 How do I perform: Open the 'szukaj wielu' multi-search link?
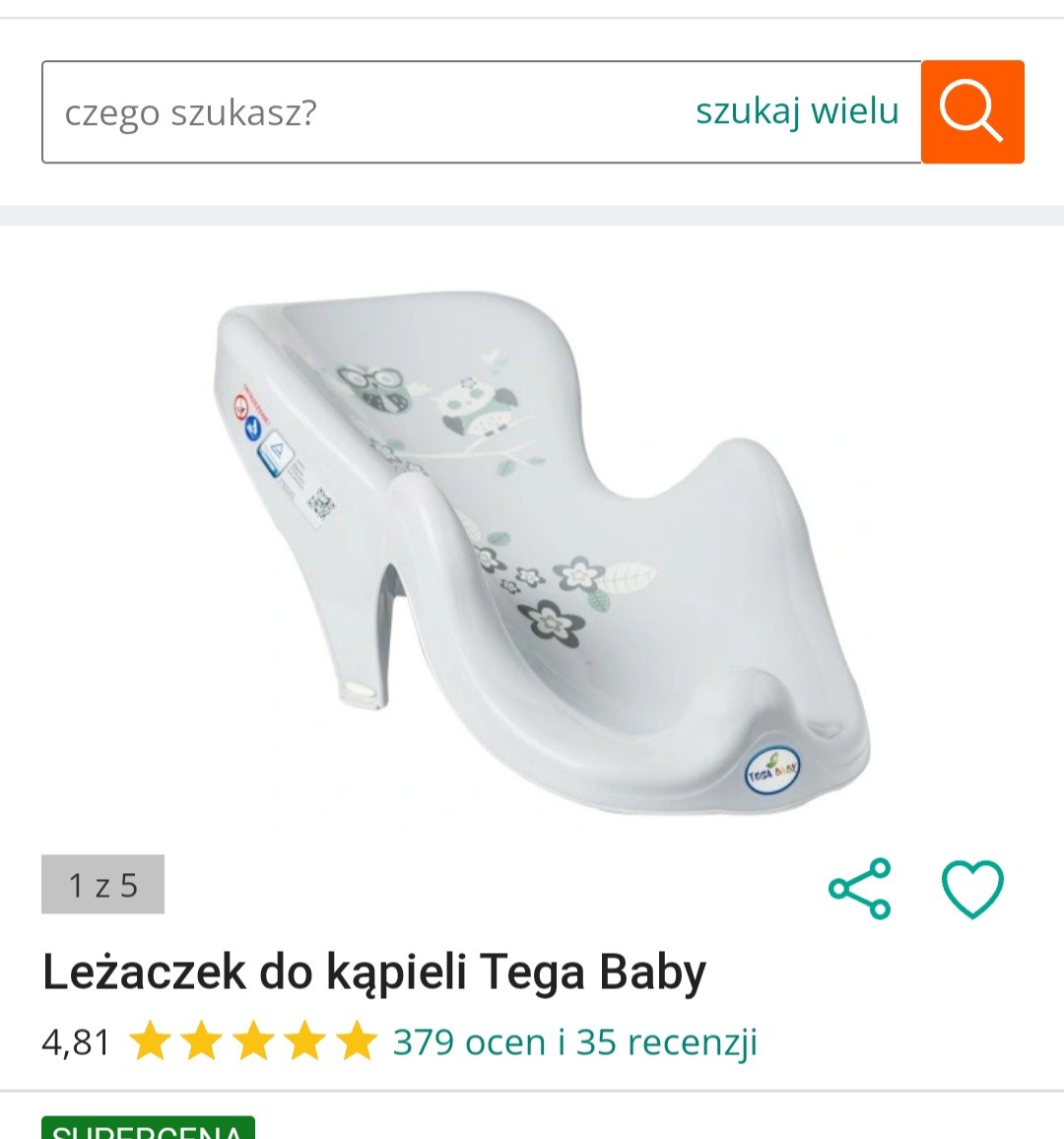click(x=796, y=111)
